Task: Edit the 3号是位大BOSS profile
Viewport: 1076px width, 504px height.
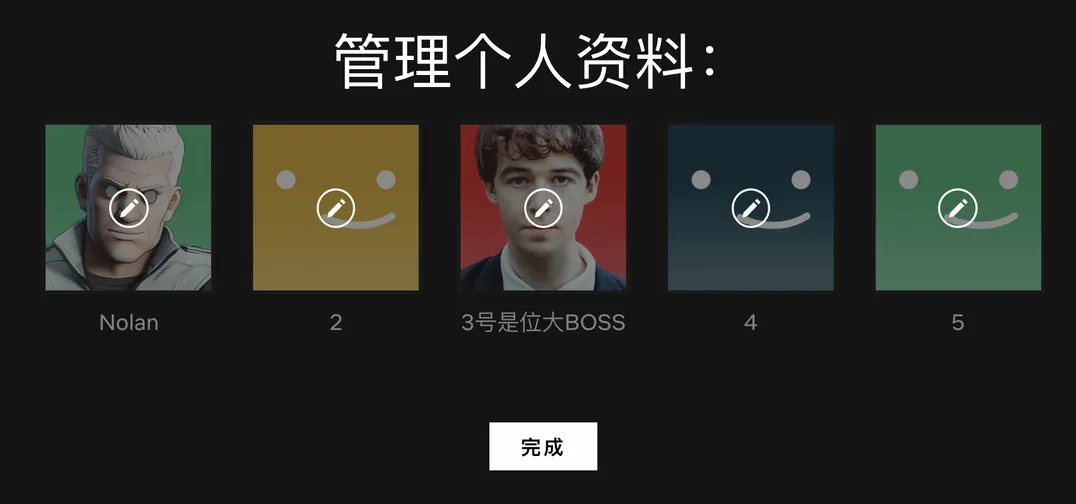Action: point(543,208)
